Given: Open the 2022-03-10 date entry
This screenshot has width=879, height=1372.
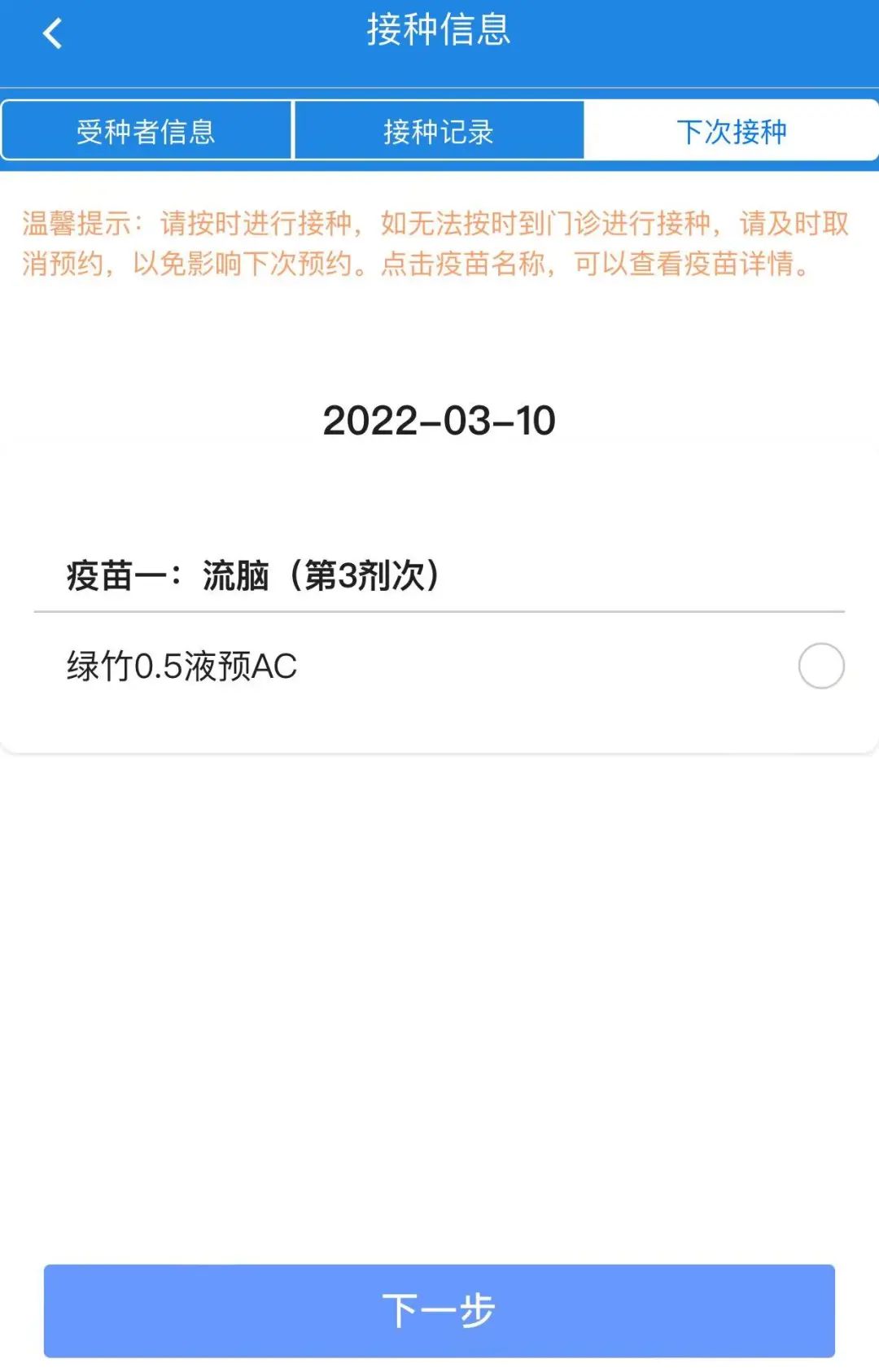Looking at the screenshot, I should pyautogui.click(x=439, y=422).
